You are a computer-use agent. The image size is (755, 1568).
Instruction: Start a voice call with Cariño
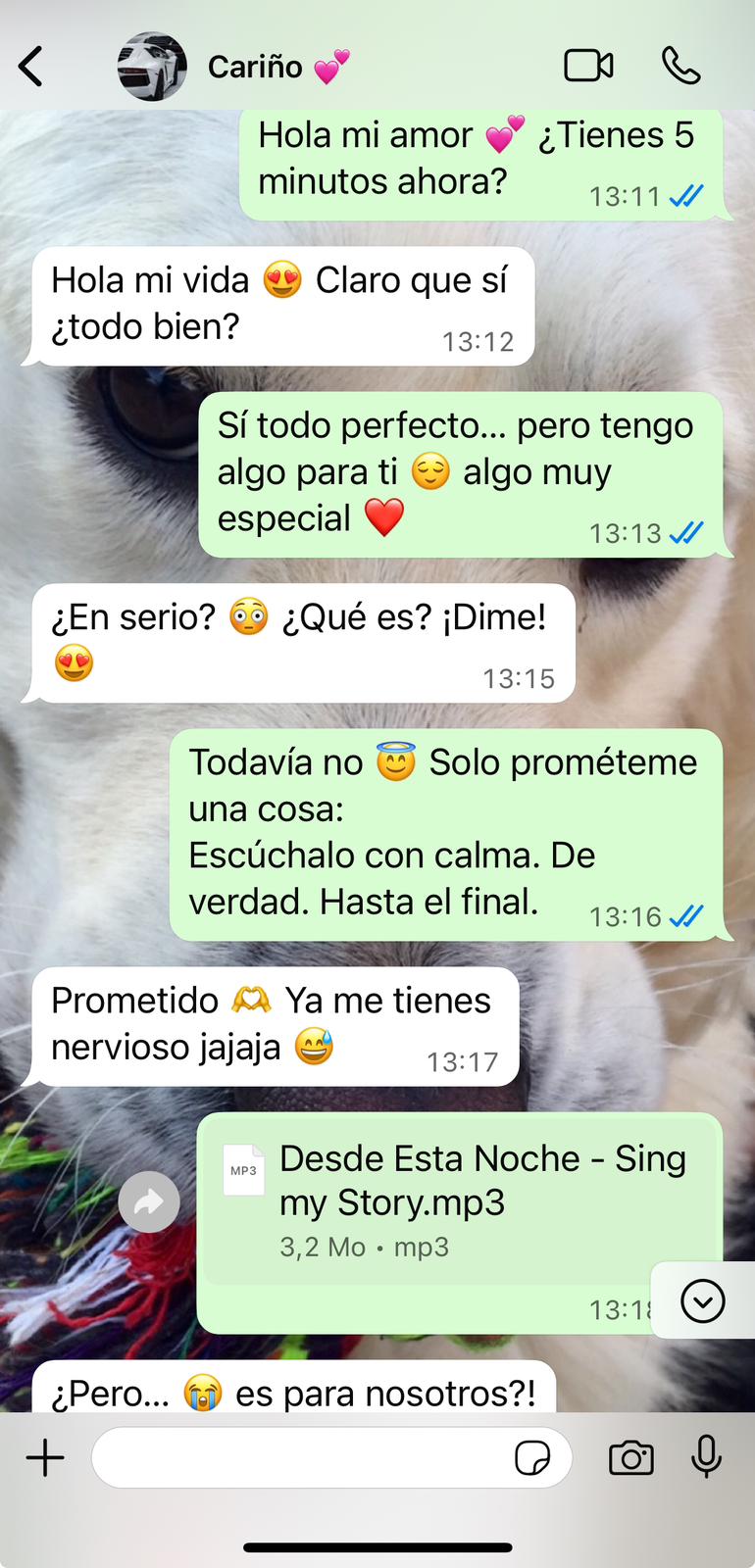coord(680,66)
